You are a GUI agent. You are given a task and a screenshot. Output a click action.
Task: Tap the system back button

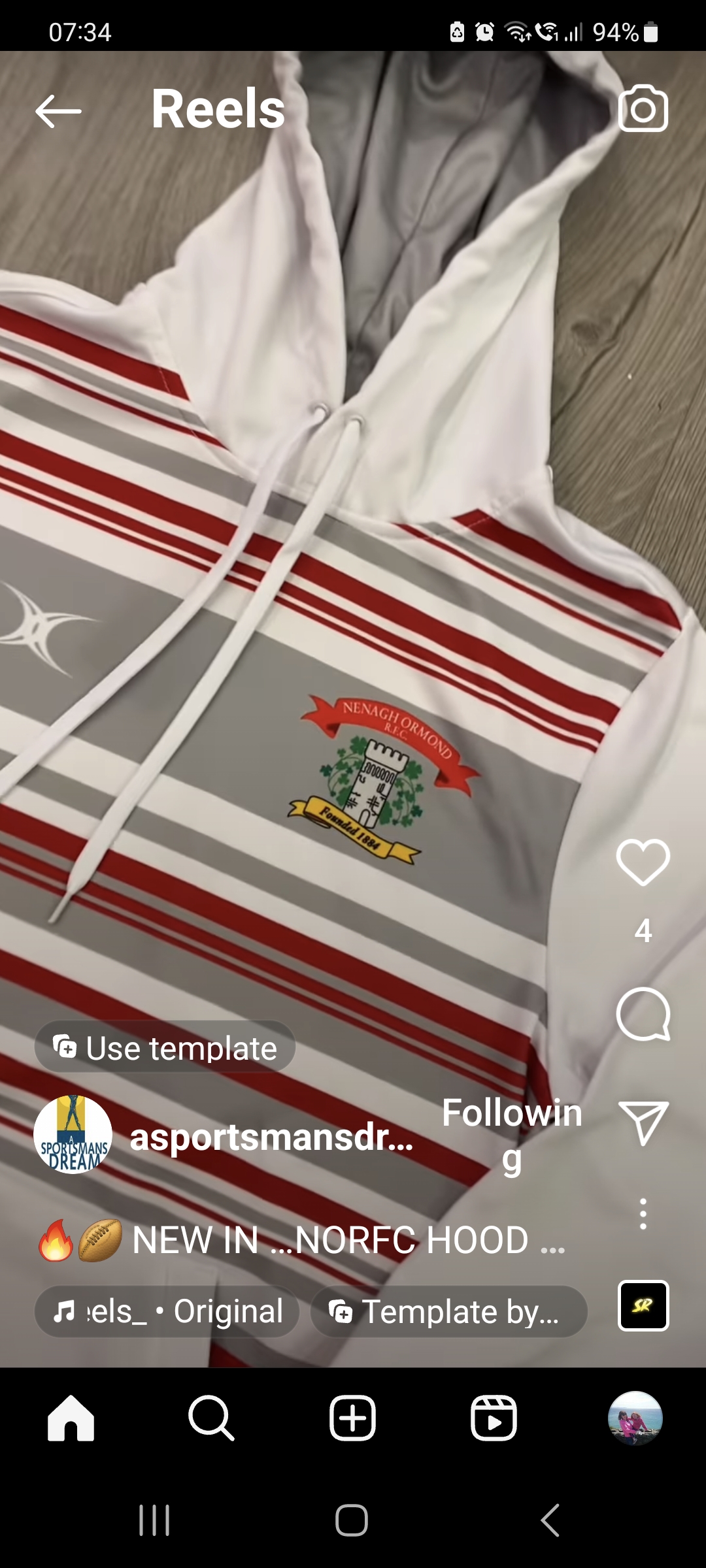[x=550, y=1520]
